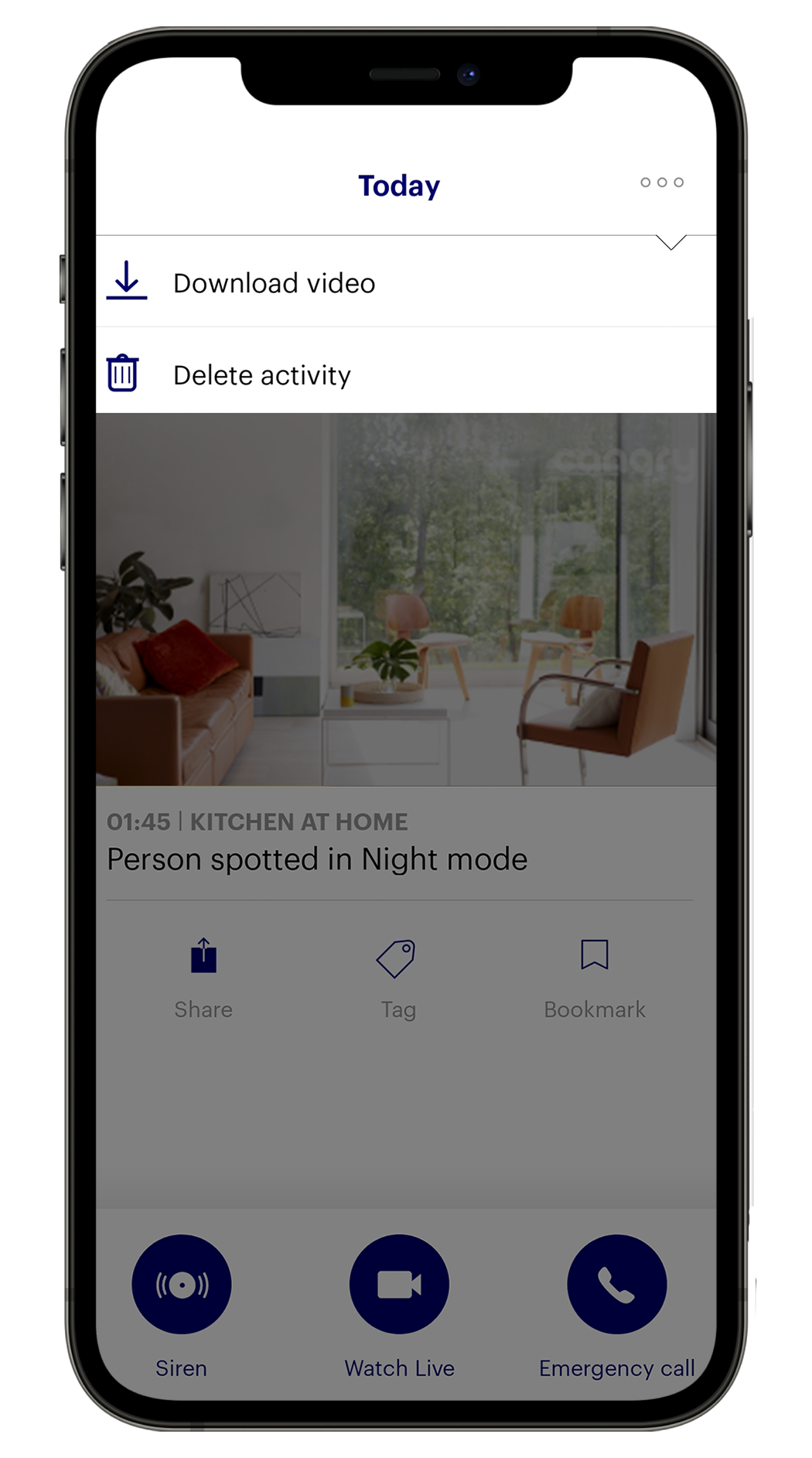
Task: Tag the recorded event
Action: [x=397, y=976]
